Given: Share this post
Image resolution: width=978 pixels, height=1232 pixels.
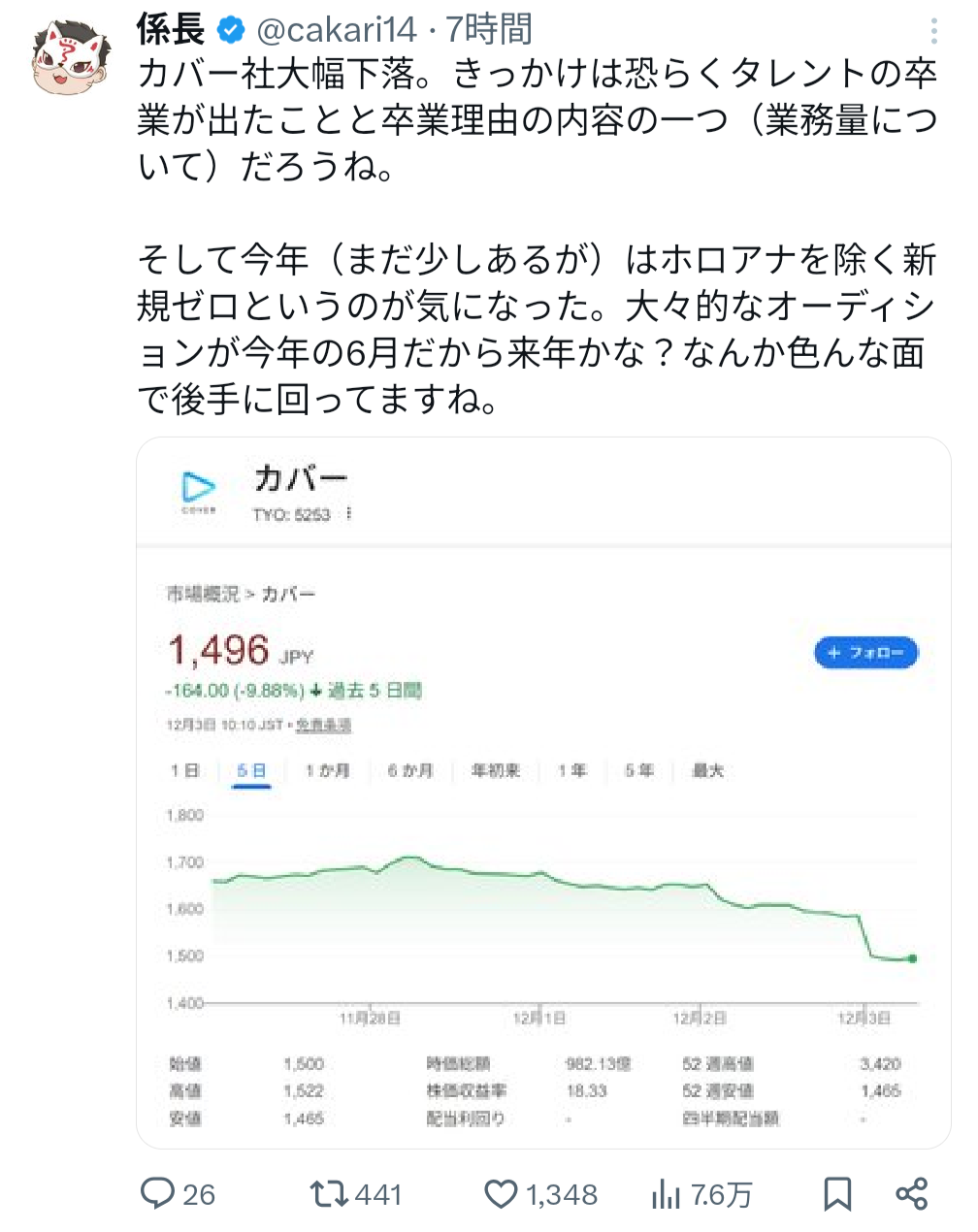Looking at the screenshot, I should tap(912, 1193).
